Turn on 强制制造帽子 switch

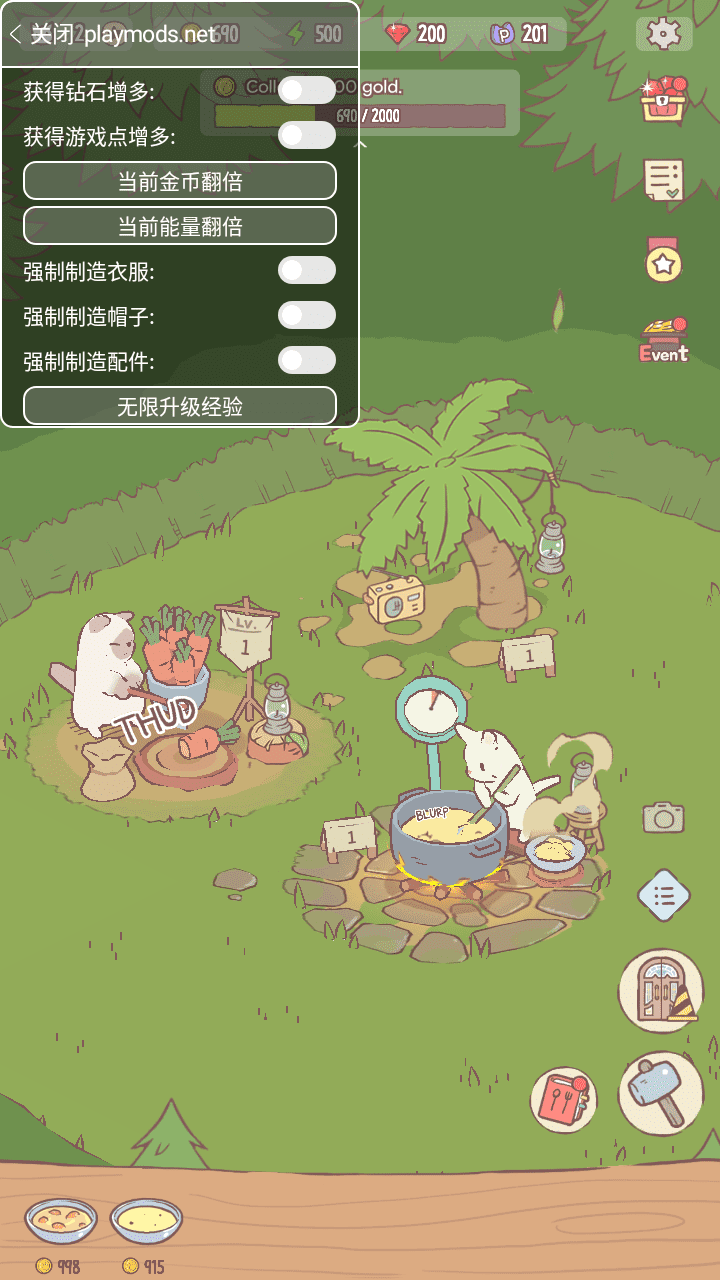tap(306, 316)
